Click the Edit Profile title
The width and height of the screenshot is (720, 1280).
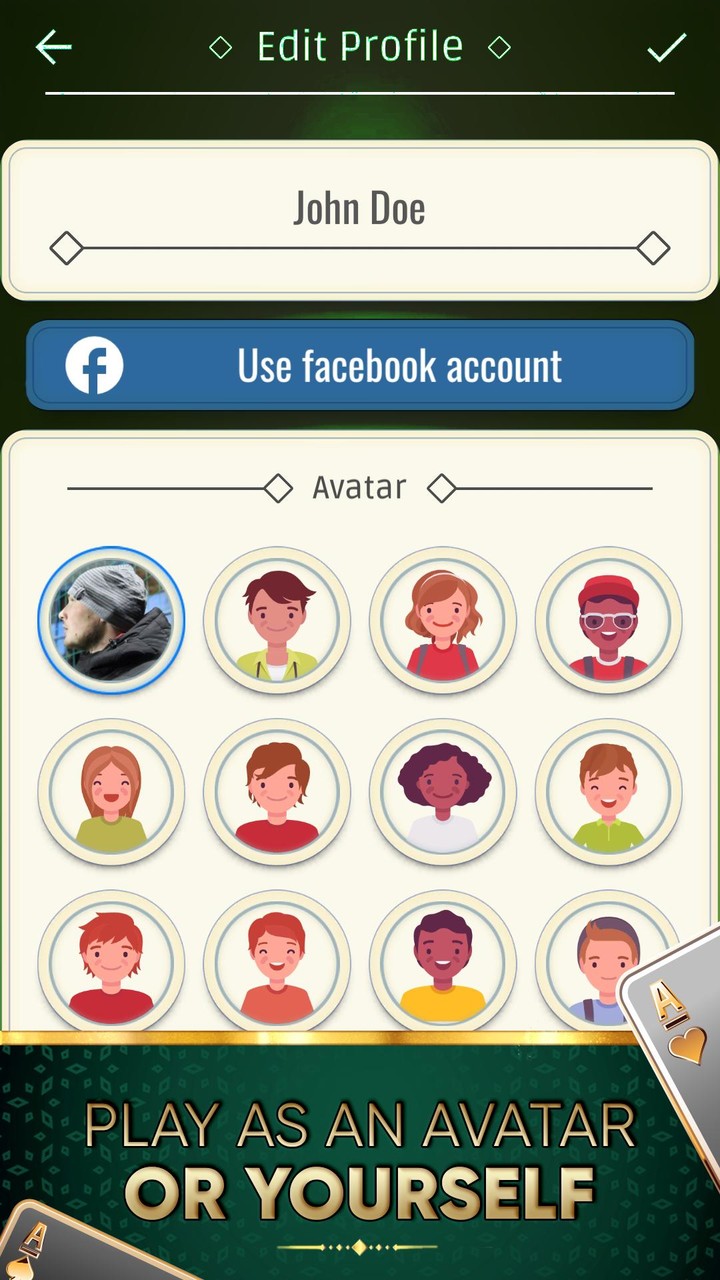pos(360,45)
